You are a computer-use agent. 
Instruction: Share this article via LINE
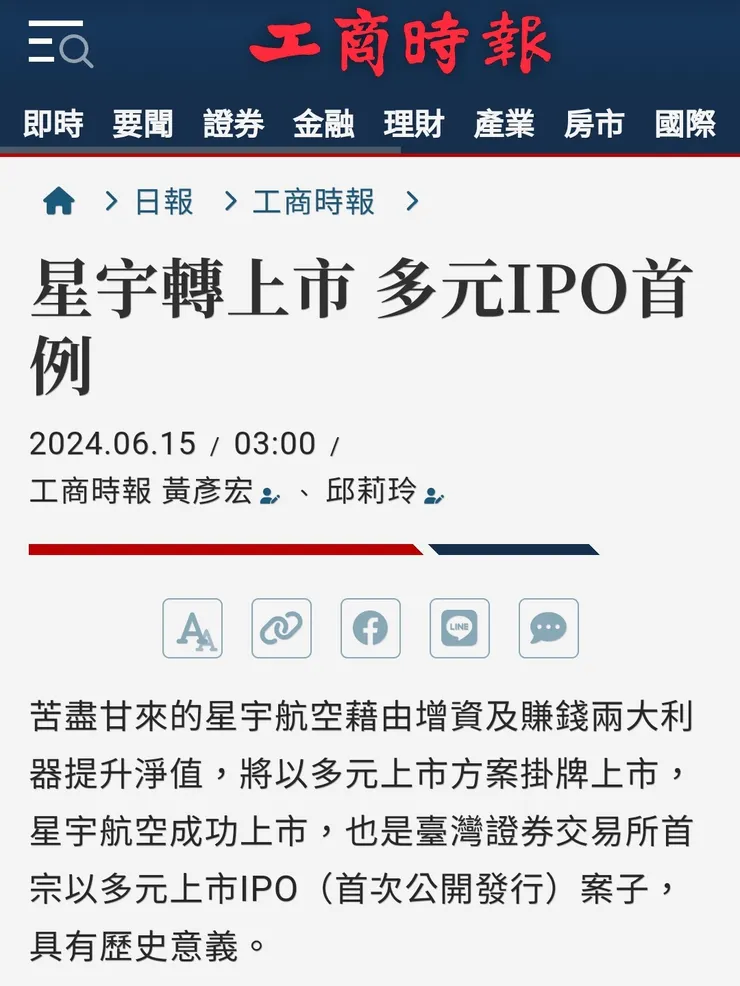click(459, 628)
